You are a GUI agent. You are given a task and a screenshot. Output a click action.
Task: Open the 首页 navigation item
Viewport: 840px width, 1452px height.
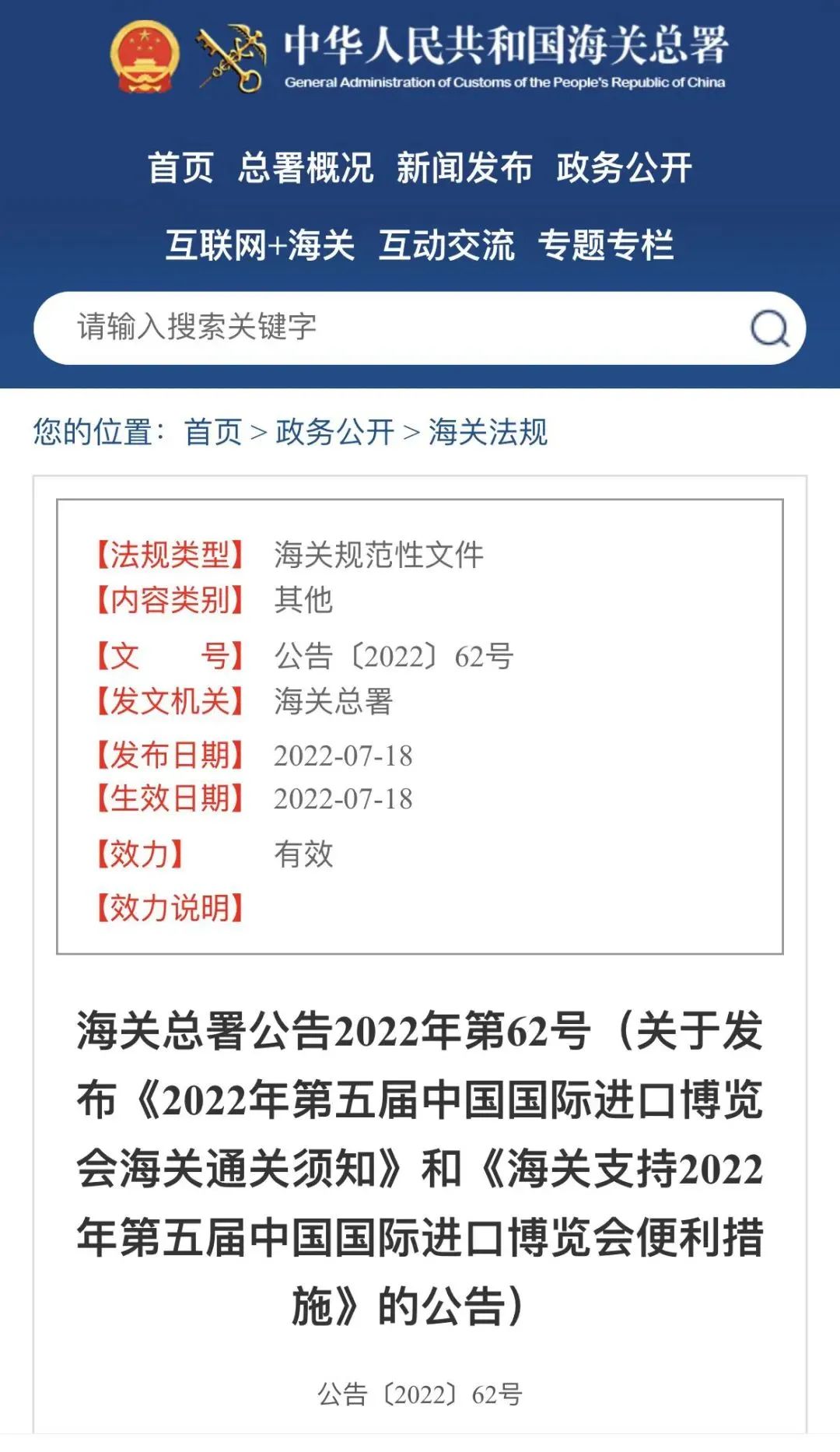(180, 168)
